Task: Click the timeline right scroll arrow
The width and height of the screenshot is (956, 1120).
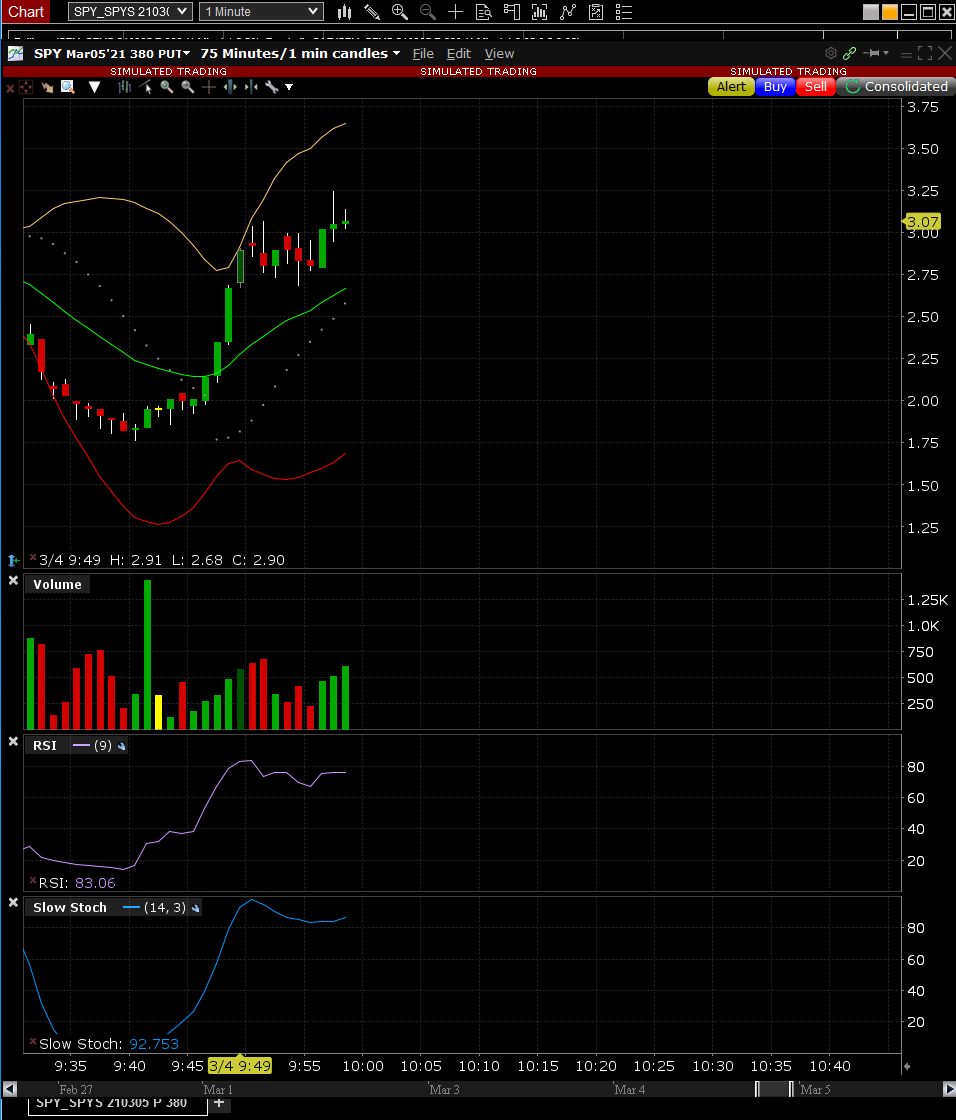Action: click(x=948, y=1088)
